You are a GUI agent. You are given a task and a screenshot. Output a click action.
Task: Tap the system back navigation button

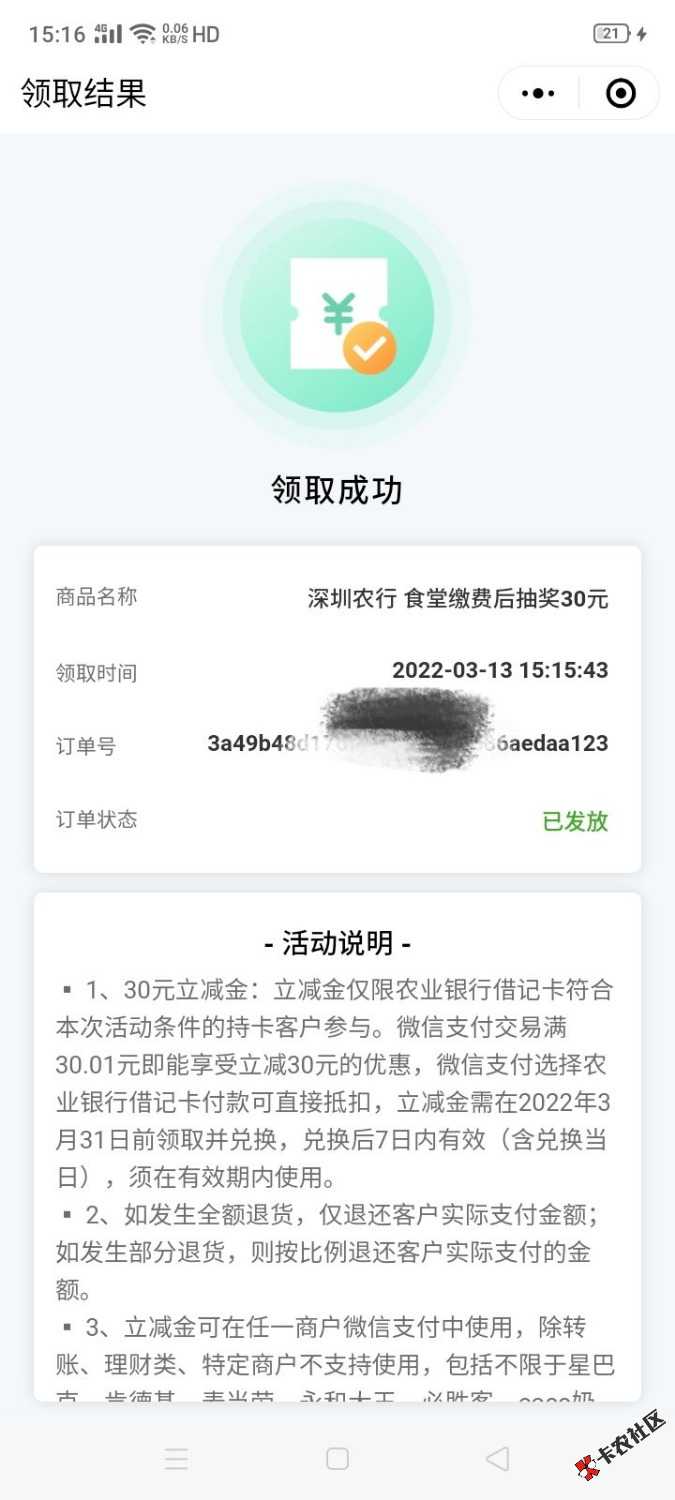[x=497, y=1459]
